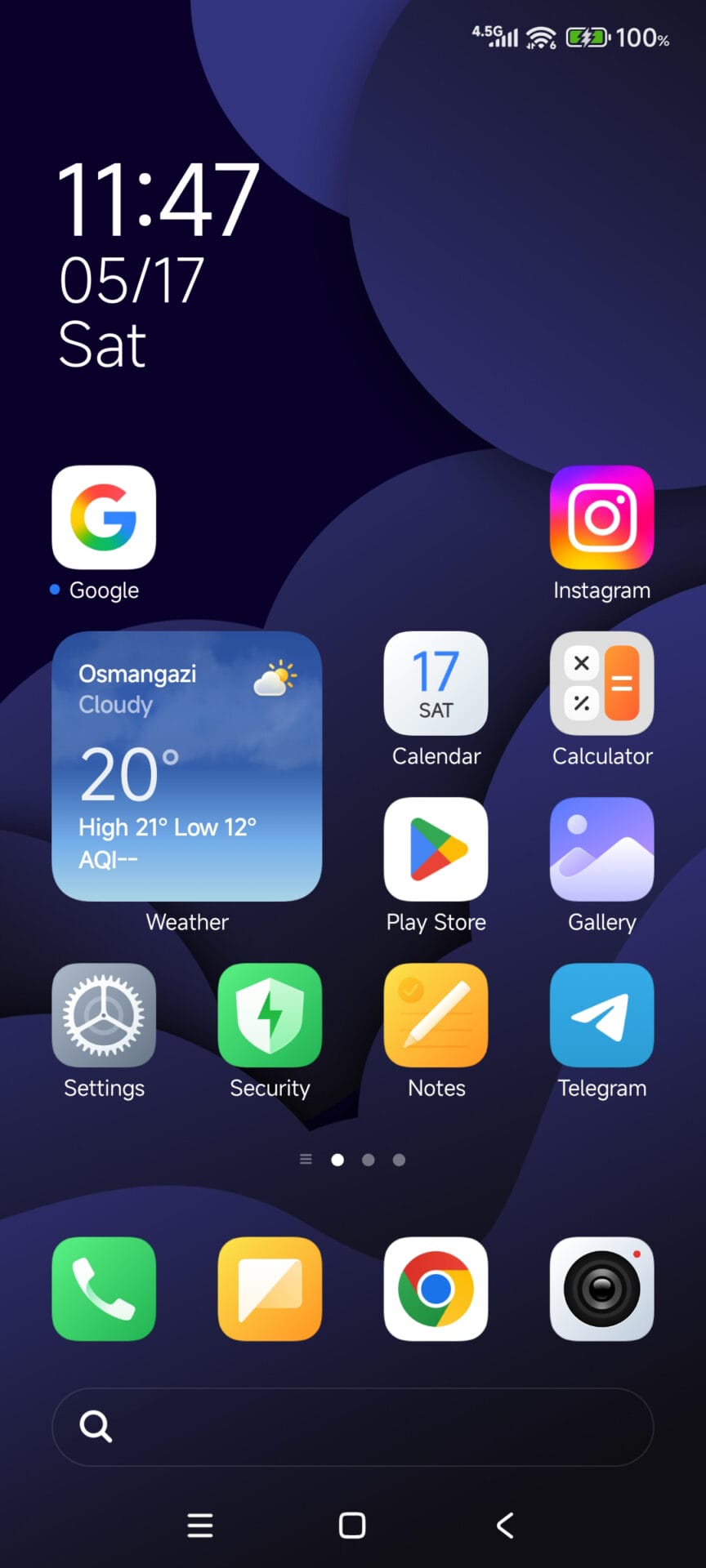Open the Notes app
The height and width of the screenshot is (1568, 706).
click(436, 1015)
